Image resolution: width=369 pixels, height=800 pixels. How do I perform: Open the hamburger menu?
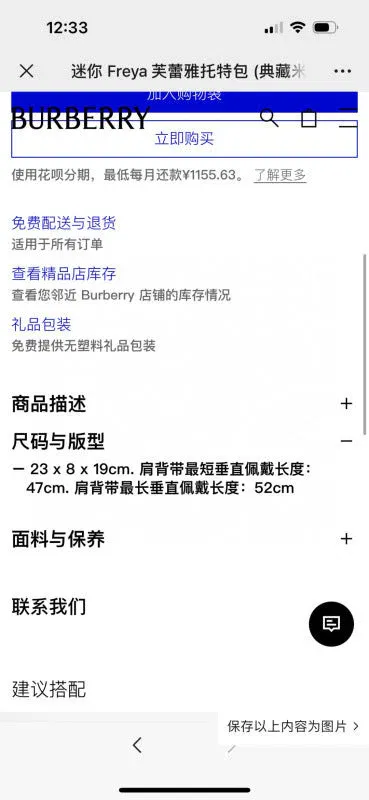[x=349, y=117]
